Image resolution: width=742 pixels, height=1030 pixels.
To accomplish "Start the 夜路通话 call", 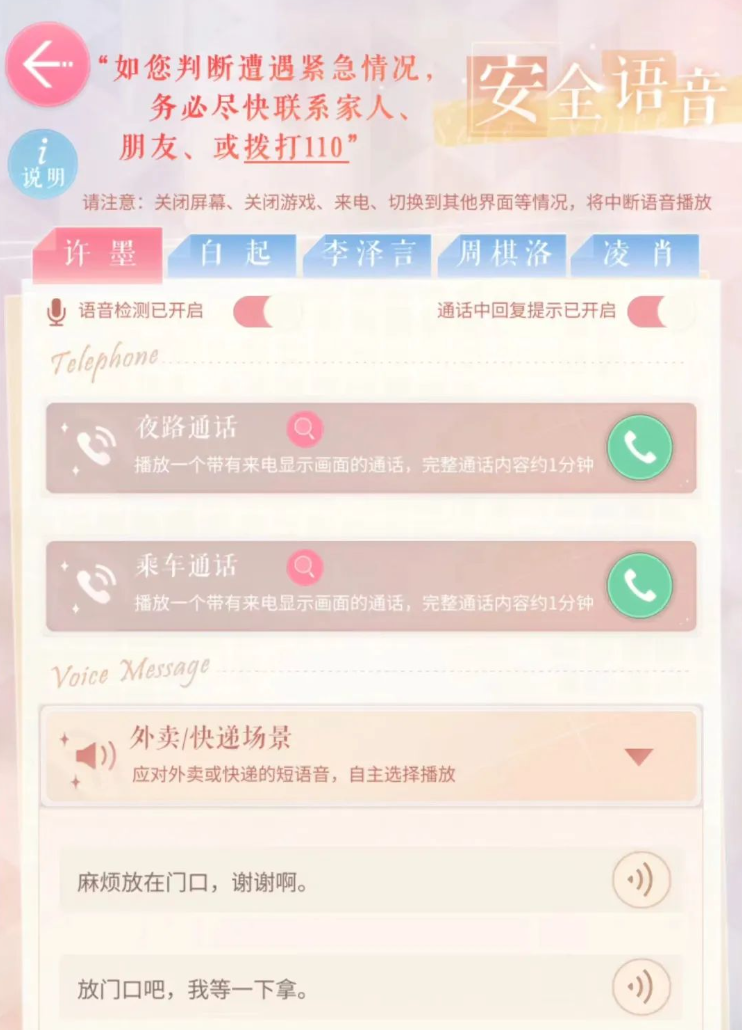I will click(x=640, y=448).
